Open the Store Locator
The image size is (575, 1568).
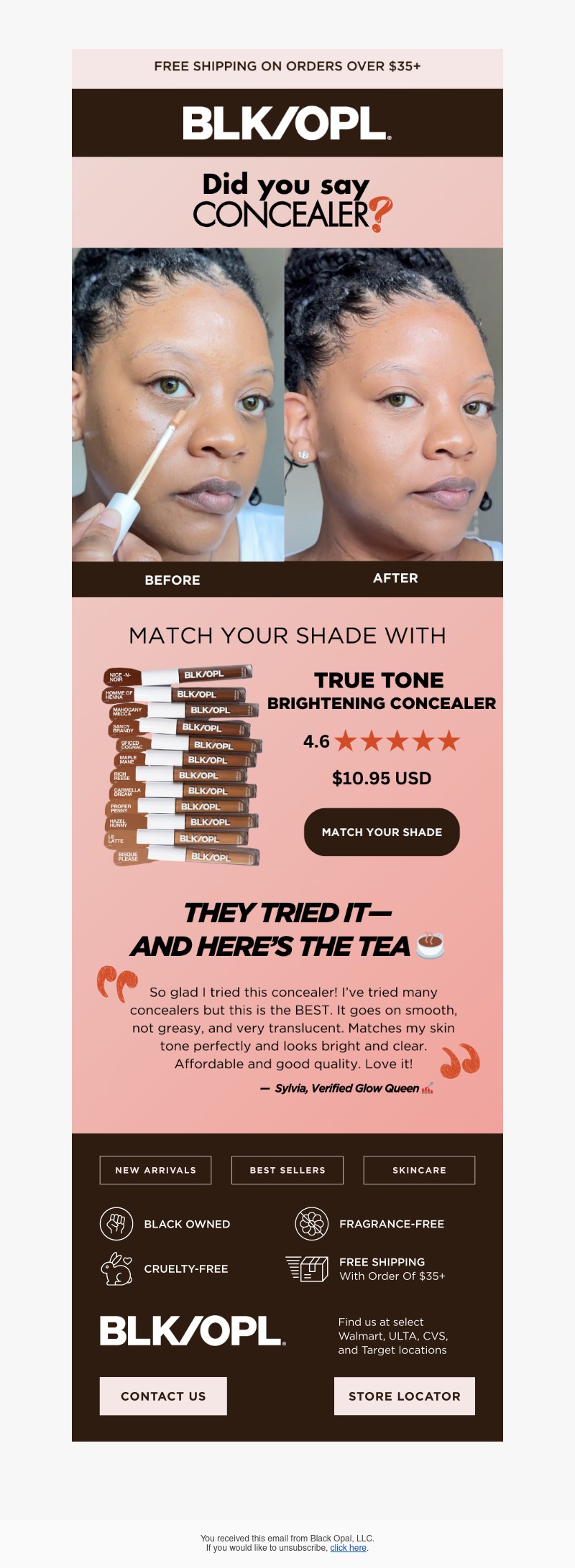(404, 1396)
